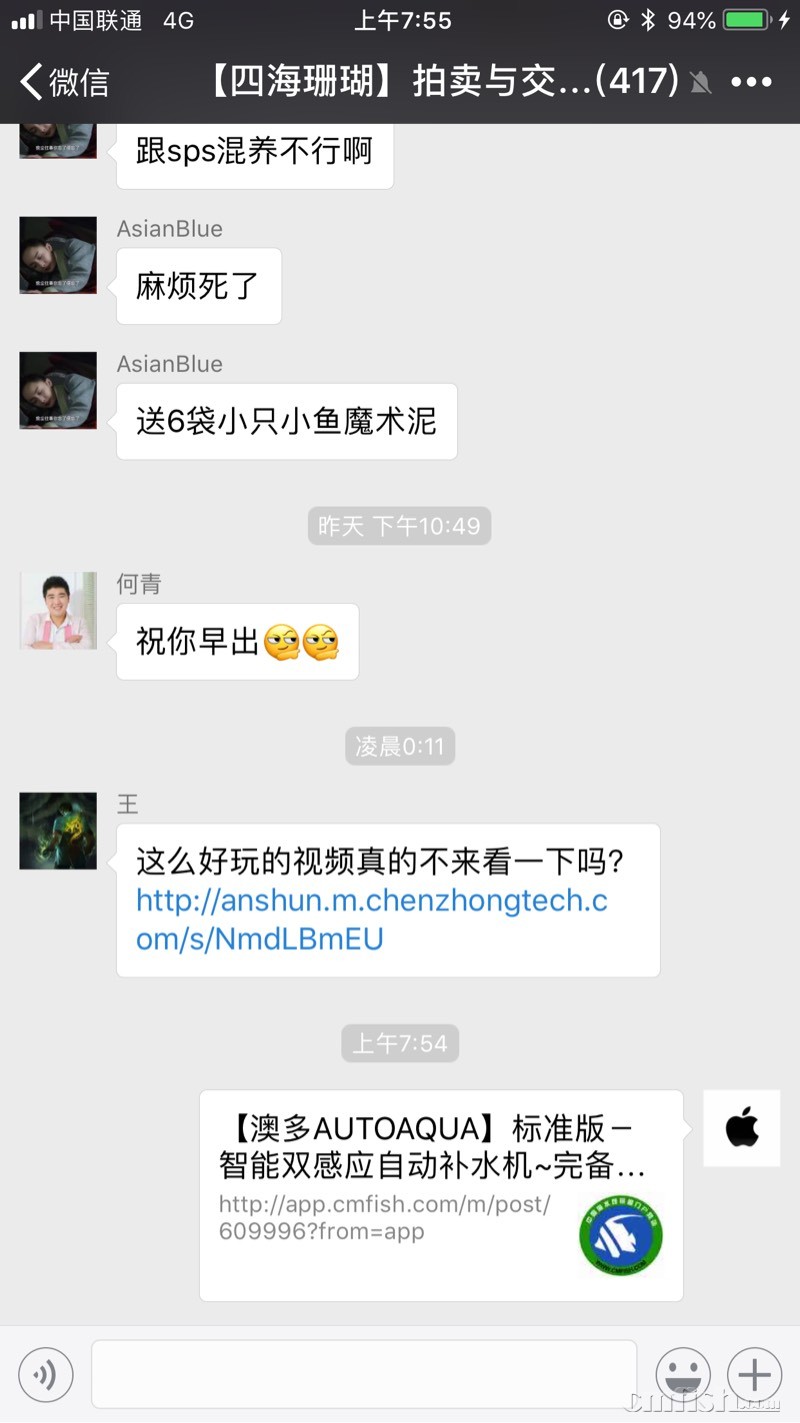Go back to the 微信 chat list
Screen dimensions: 800x1423
(65, 82)
